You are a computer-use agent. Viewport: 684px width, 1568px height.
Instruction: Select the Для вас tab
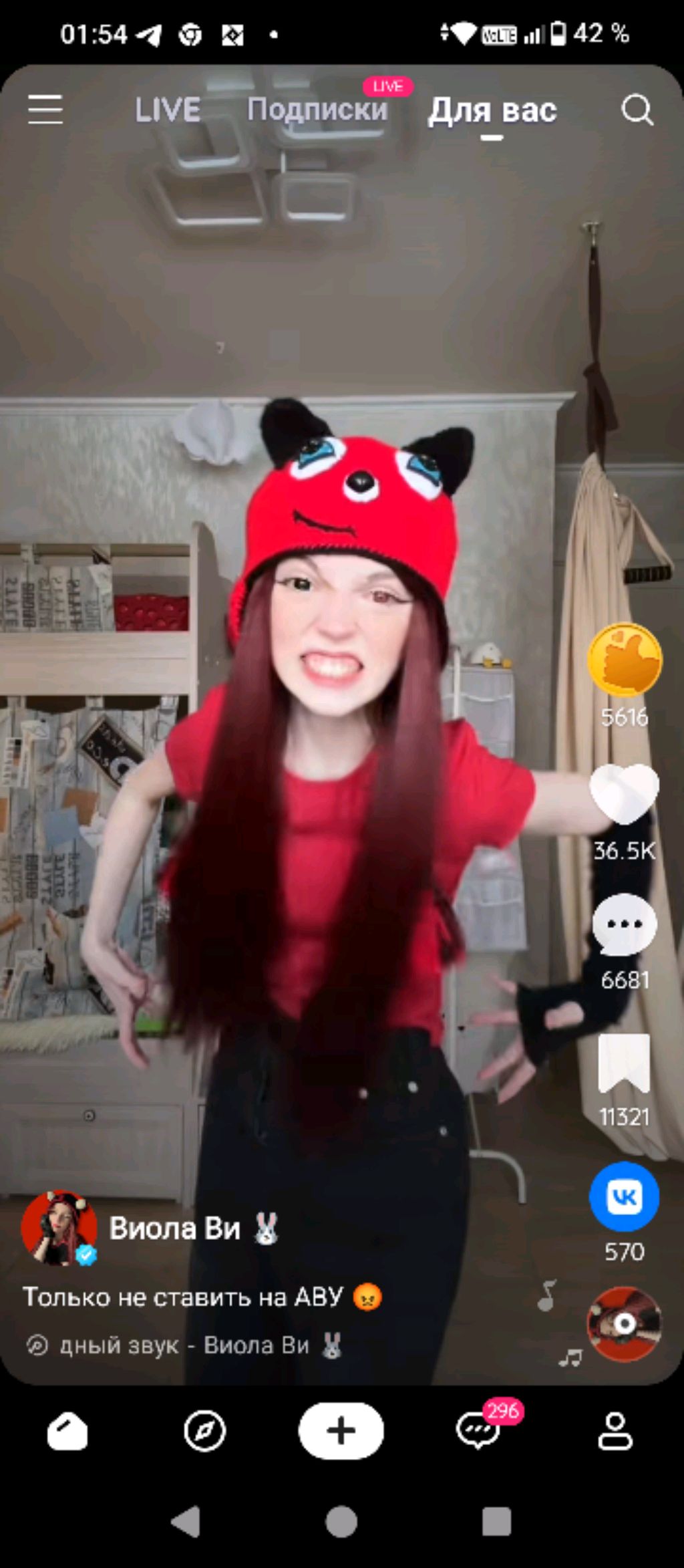click(492, 111)
